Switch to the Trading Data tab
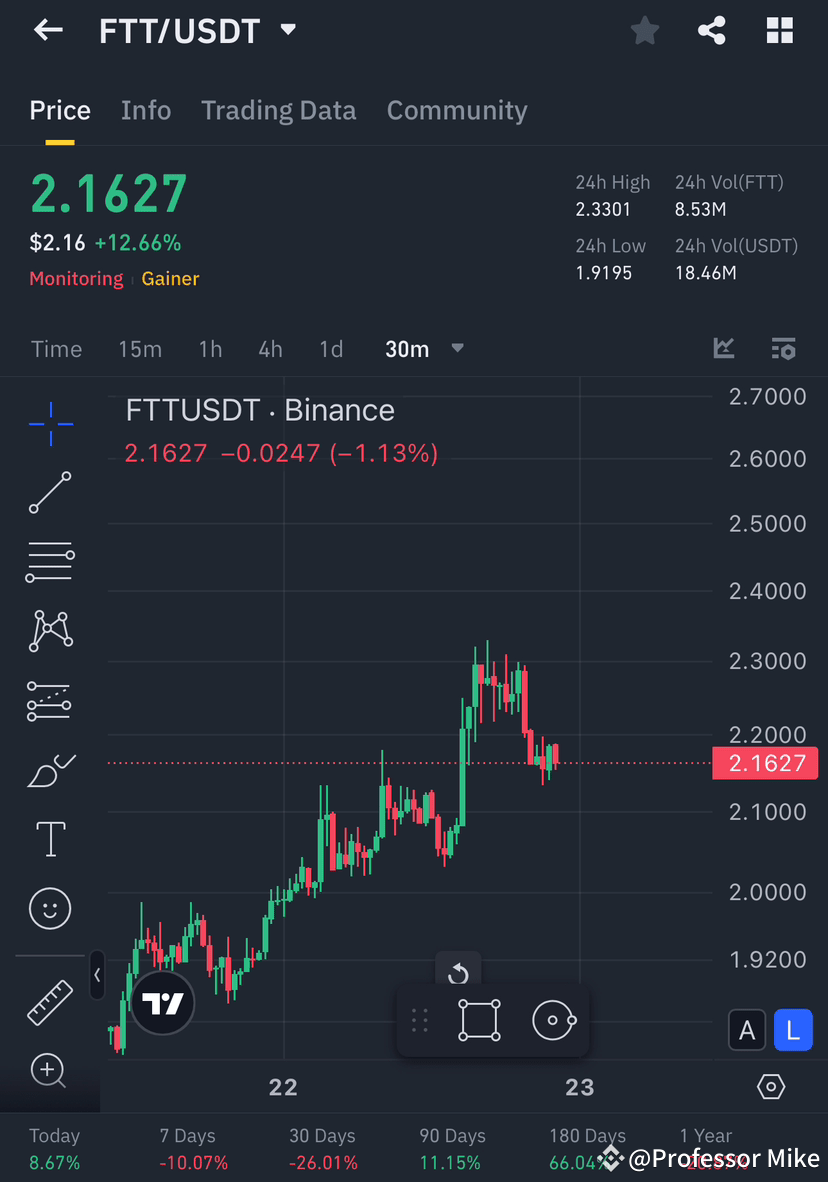828x1182 pixels. pyautogui.click(x=278, y=110)
